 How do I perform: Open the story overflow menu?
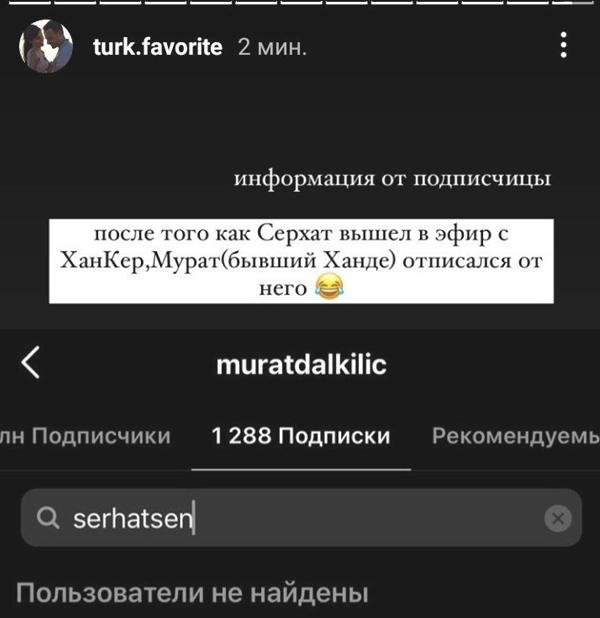564,45
